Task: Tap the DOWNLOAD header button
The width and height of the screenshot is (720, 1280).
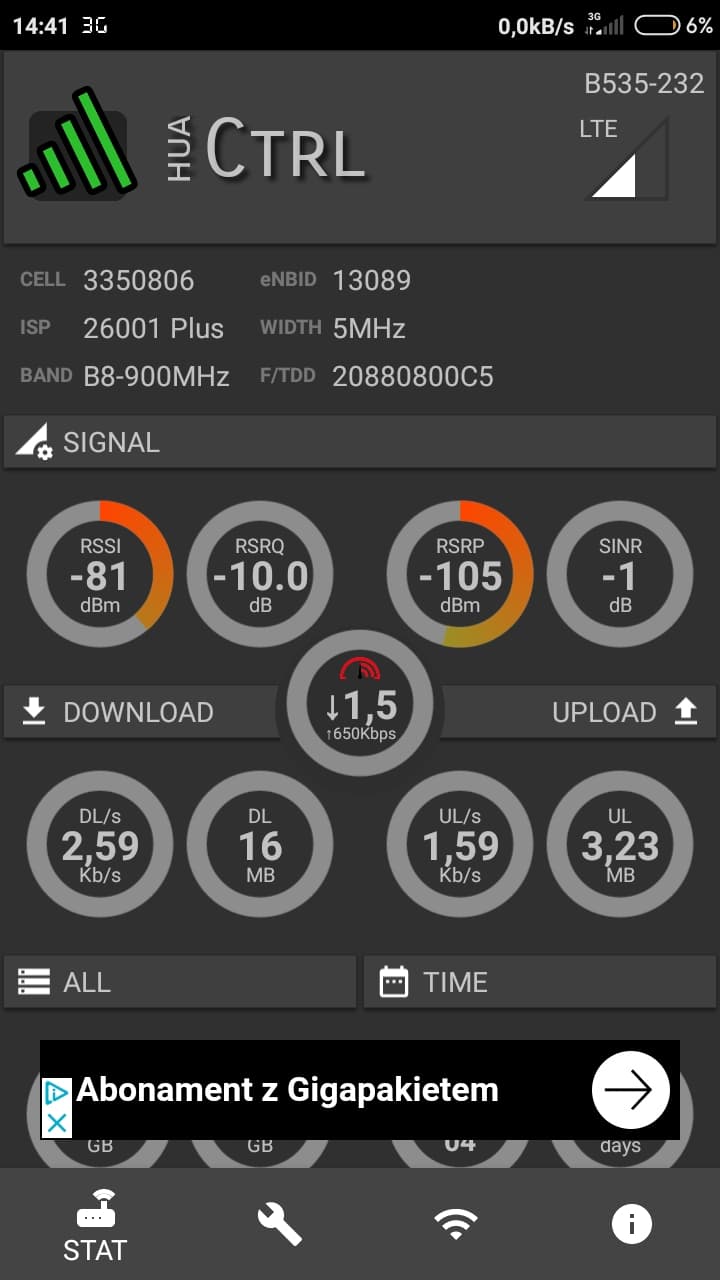Action: (142, 712)
